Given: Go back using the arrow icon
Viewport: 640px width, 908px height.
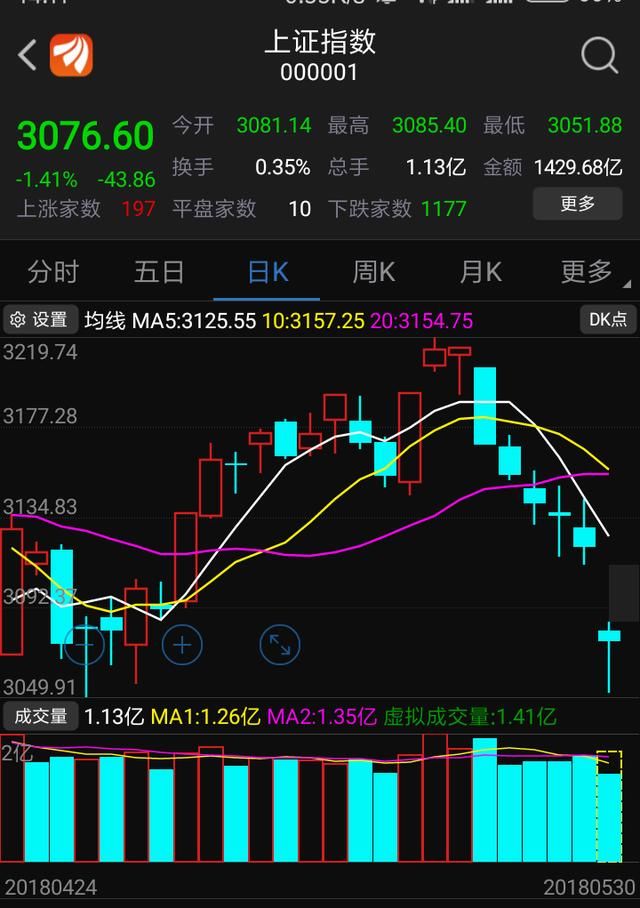Looking at the screenshot, I should point(28,56).
